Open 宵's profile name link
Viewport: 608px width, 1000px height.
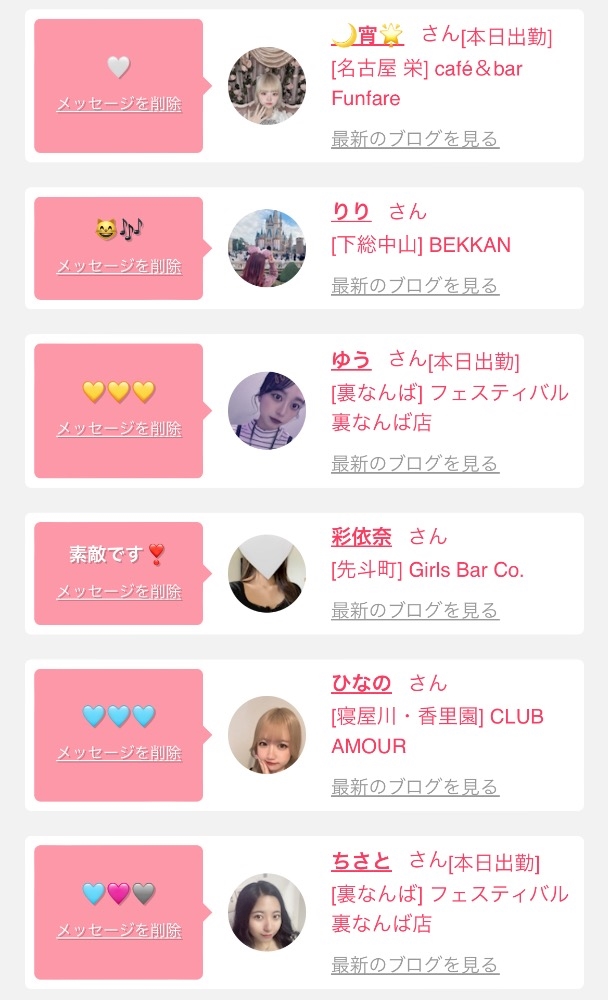click(367, 35)
